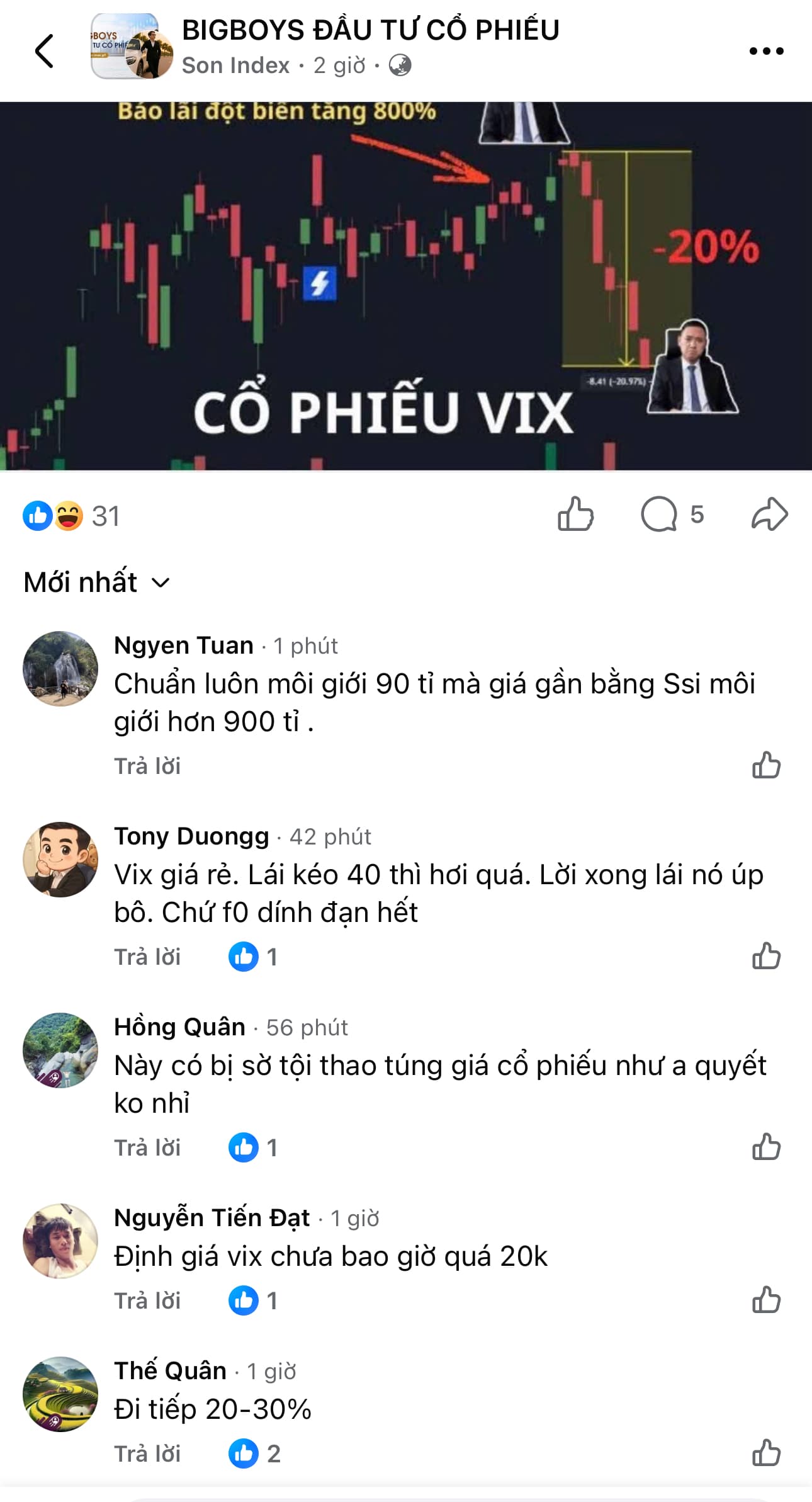The height and width of the screenshot is (1502, 812).
Task: Like Hồng Quân's comment
Action: 766,1147
